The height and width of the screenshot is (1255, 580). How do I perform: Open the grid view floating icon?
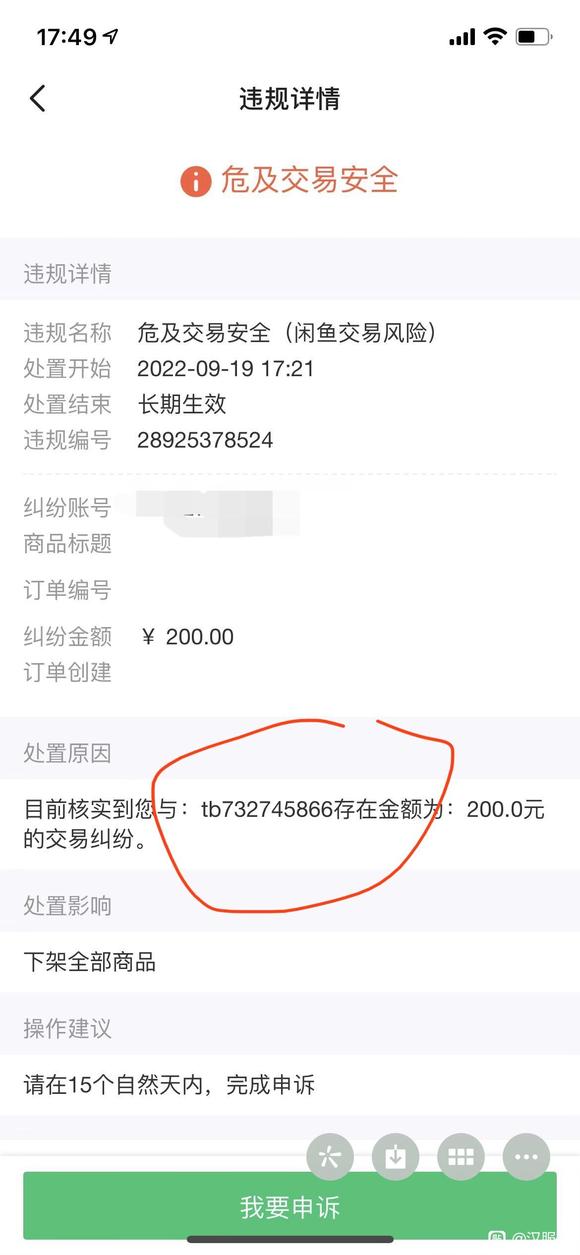click(461, 1157)
